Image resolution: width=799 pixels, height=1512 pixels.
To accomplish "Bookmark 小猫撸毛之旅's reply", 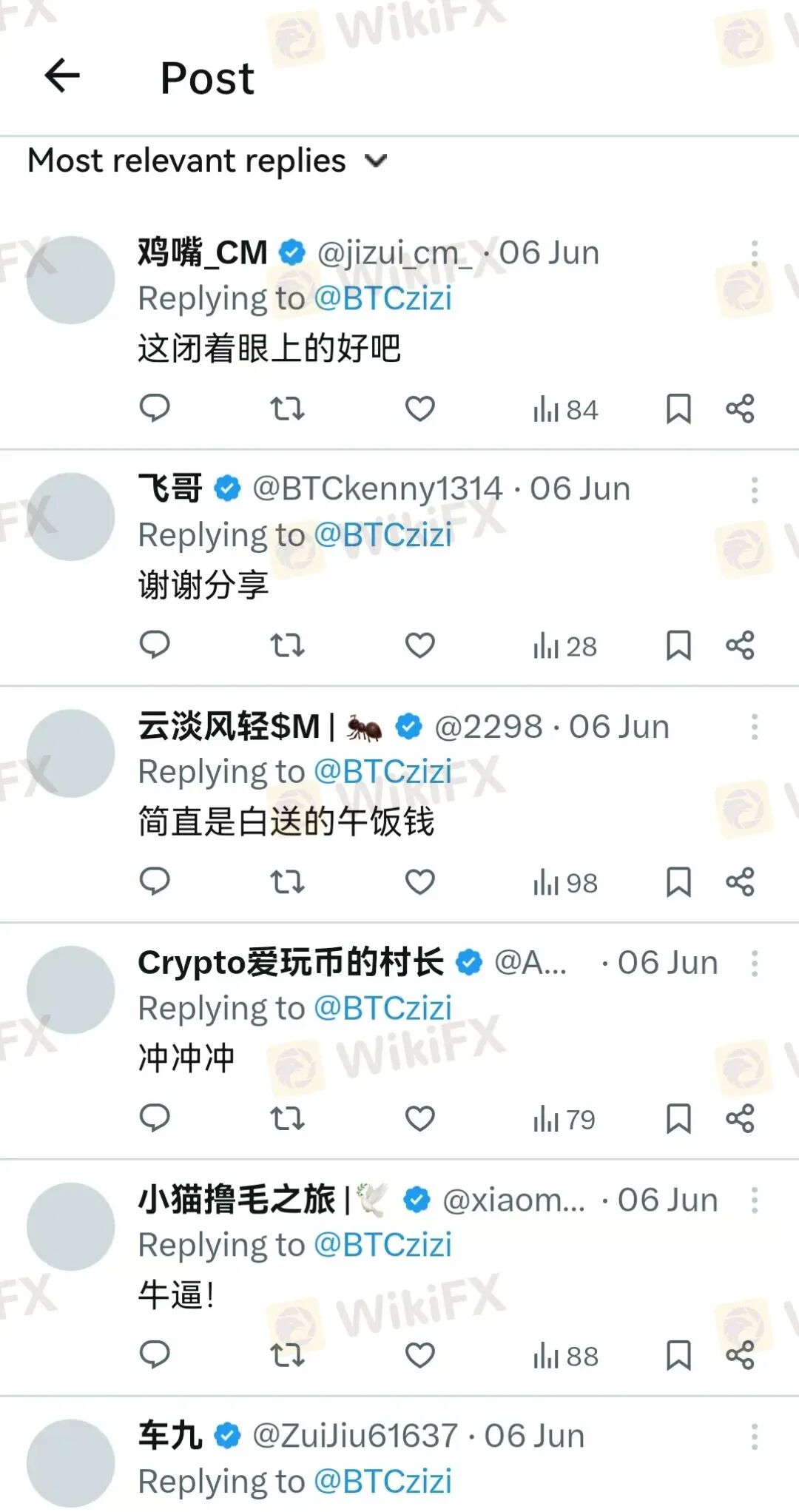I will click(678, 1355).
